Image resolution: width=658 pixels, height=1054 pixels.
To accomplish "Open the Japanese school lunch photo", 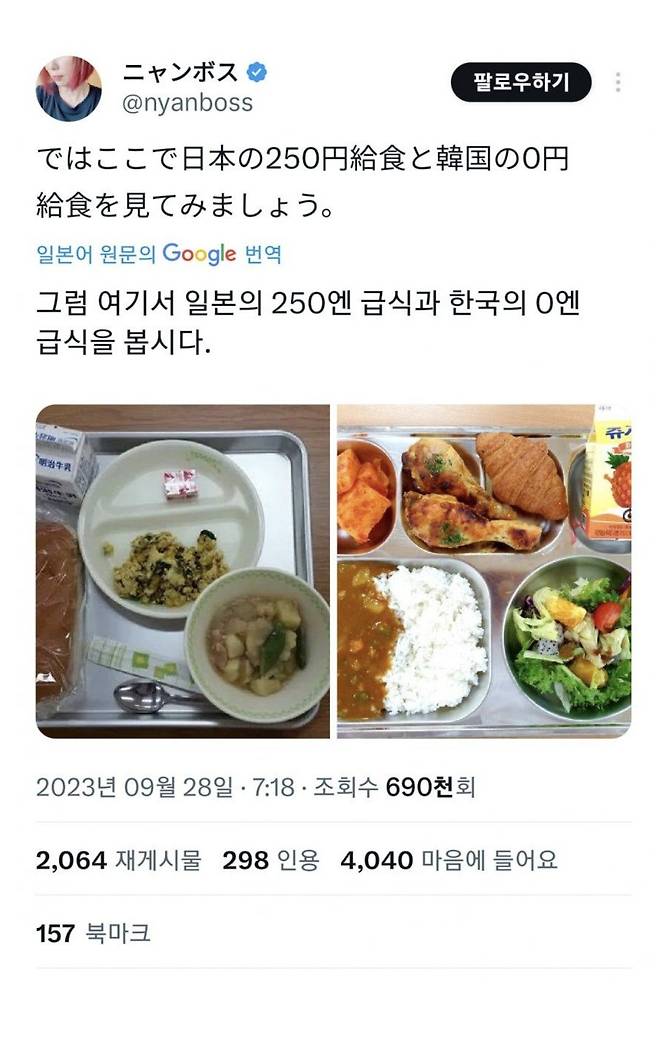I will click(x=183, y=571).
